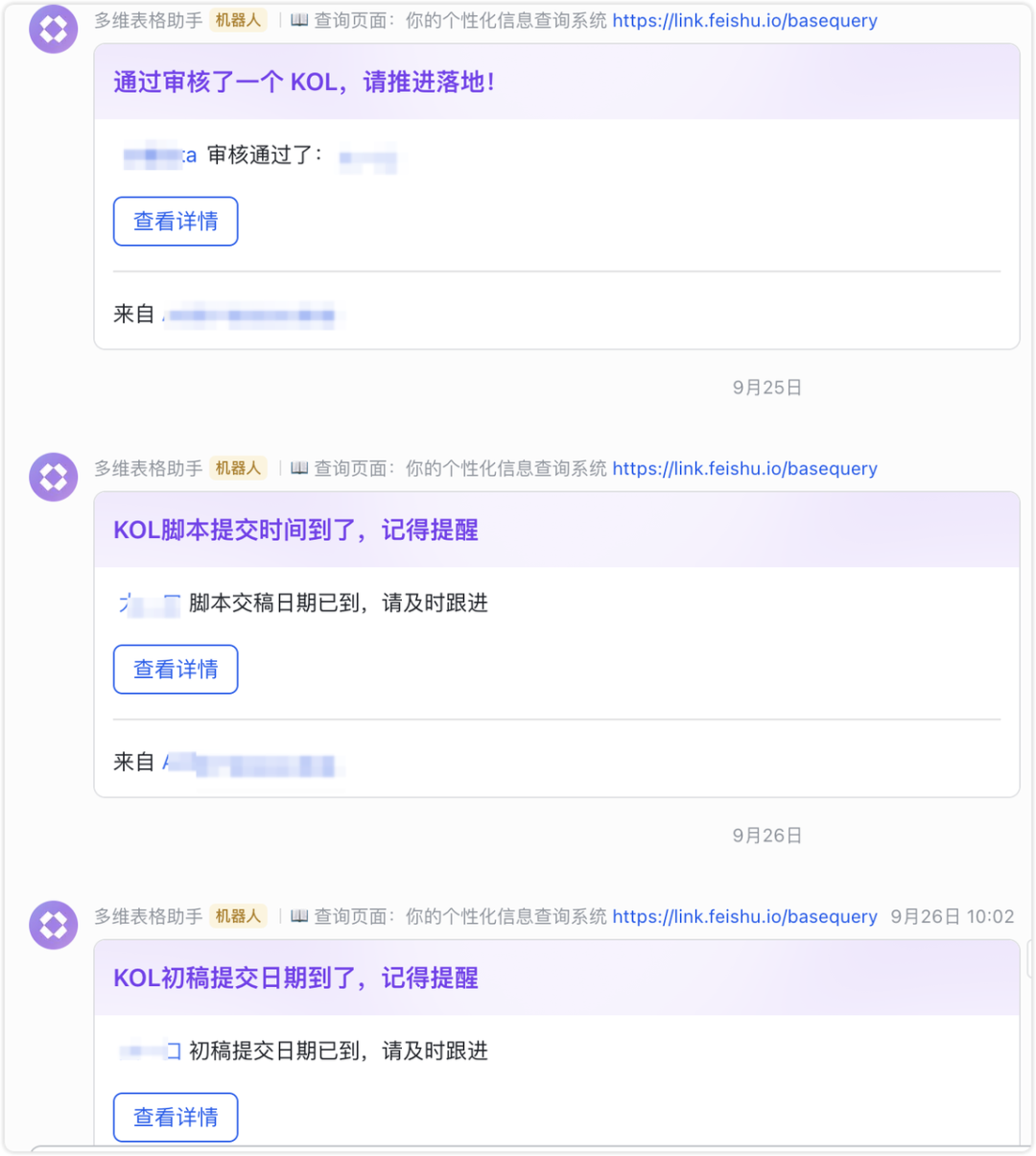Click the bot avatar beside the KOL脚本 message
The height and width of the screenshot is (1156, 1036).
[53, 477]
